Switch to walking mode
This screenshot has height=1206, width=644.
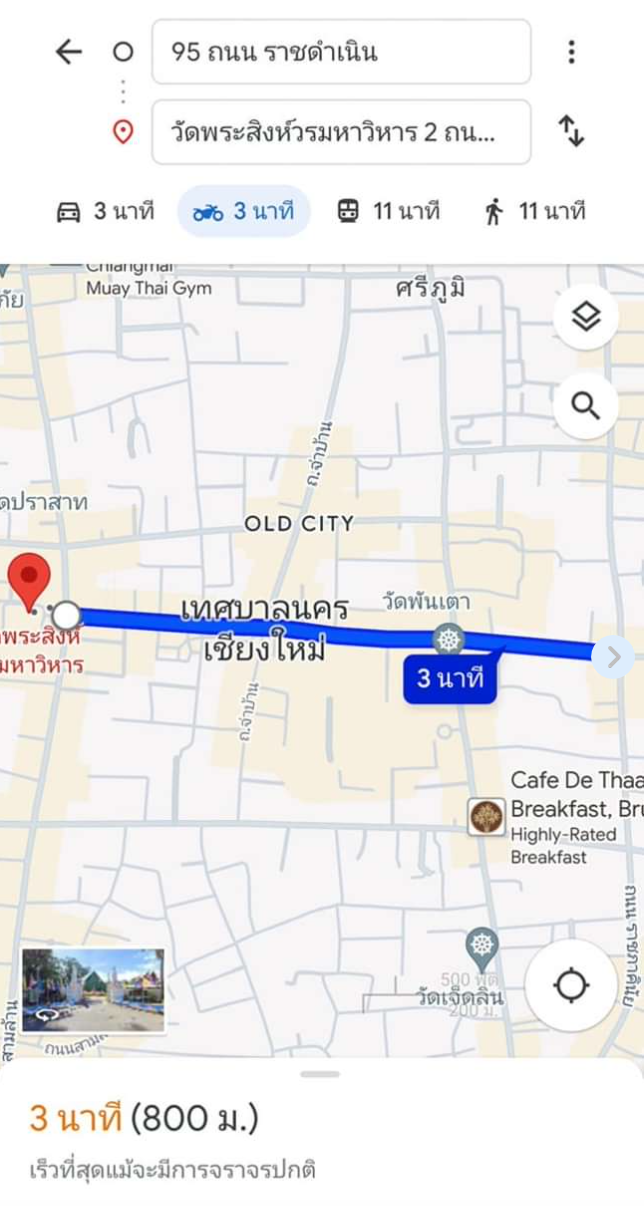534,211
